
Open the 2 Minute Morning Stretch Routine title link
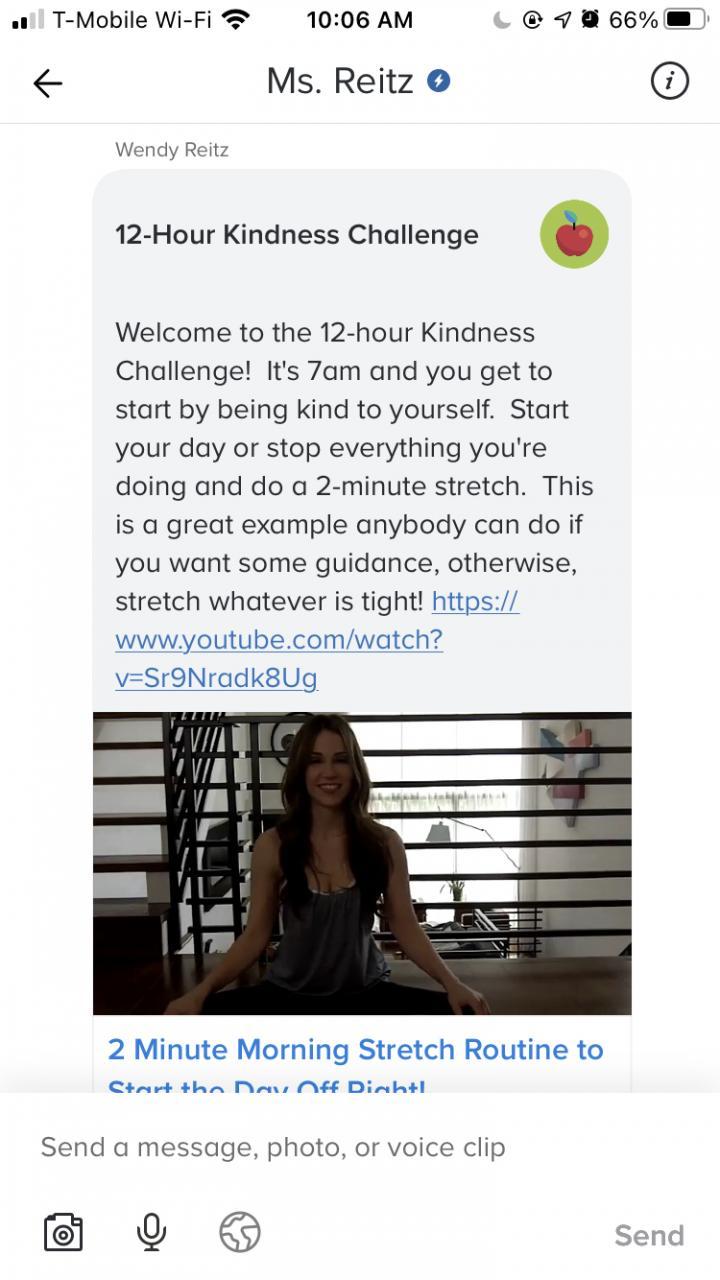356,1065
